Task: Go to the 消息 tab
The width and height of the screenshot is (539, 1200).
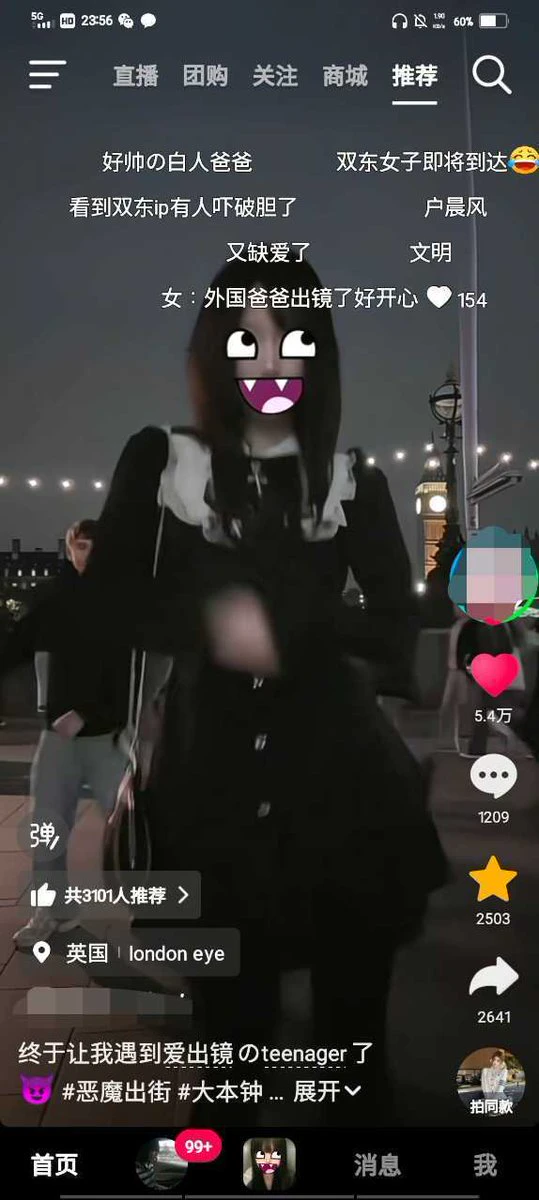Action: pos(378,1165)
